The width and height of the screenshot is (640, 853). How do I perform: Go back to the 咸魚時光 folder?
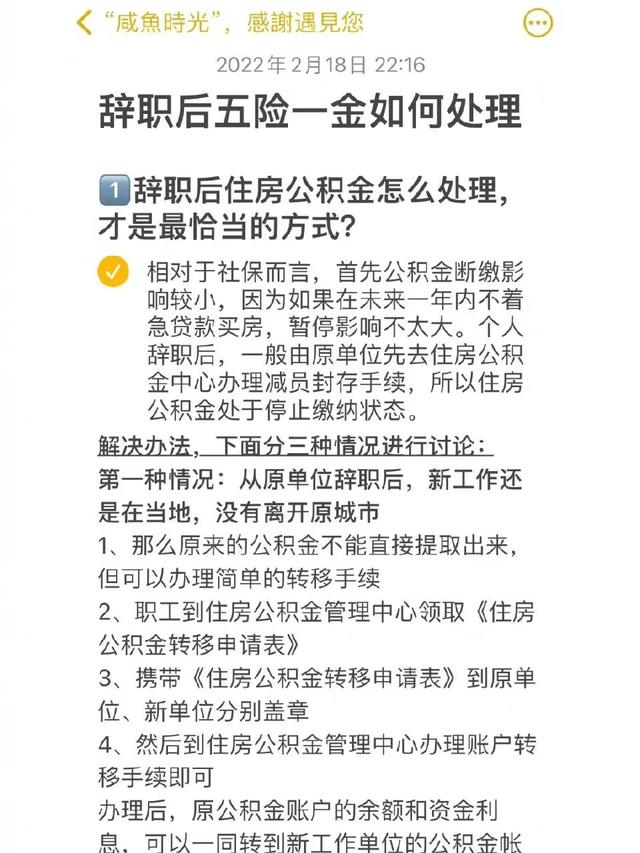point(84,22)
